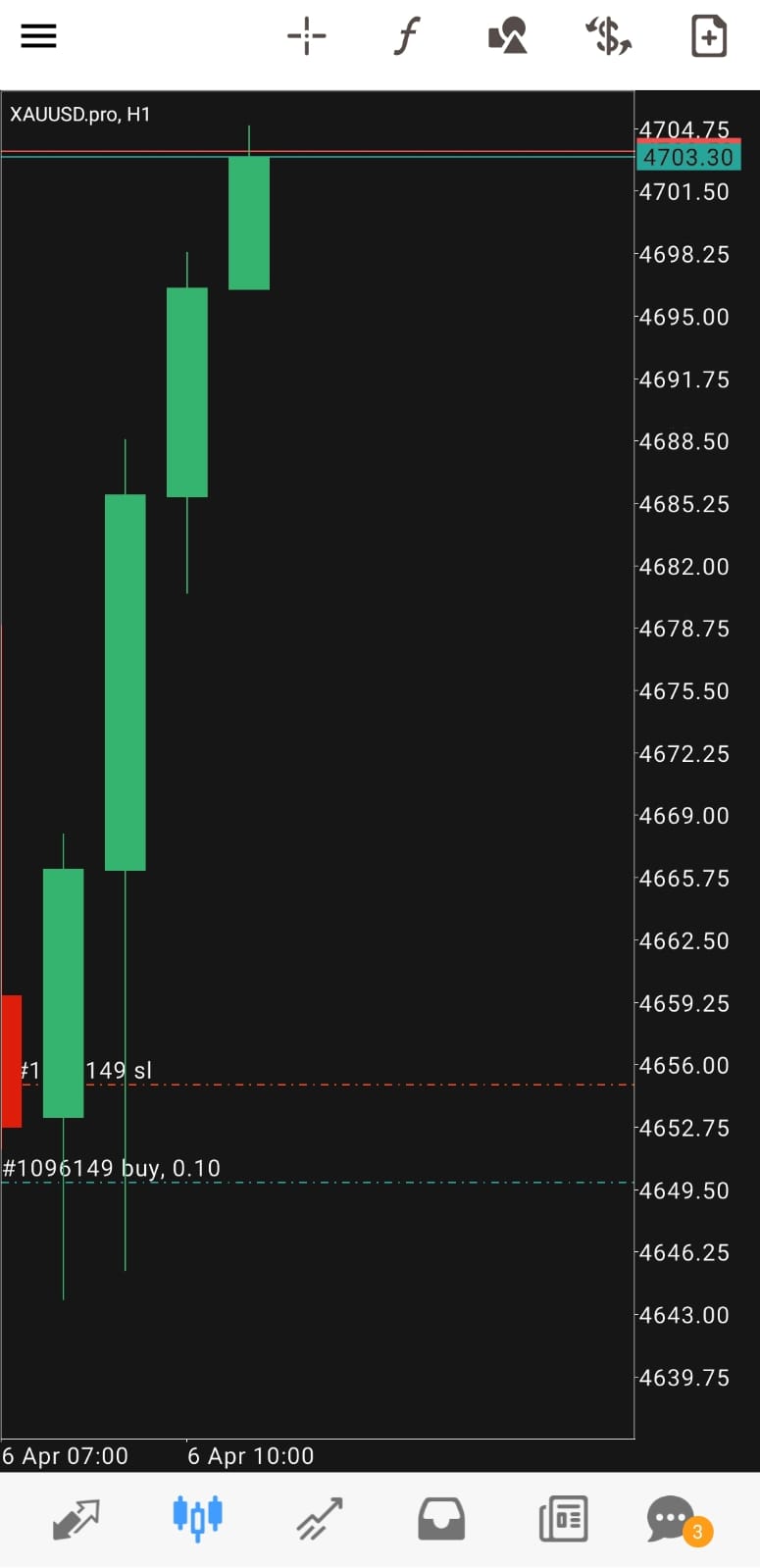The height and width of the screenshot is (1568, 760).
Task: Open the News tab
Action: tap(563, 1519)
